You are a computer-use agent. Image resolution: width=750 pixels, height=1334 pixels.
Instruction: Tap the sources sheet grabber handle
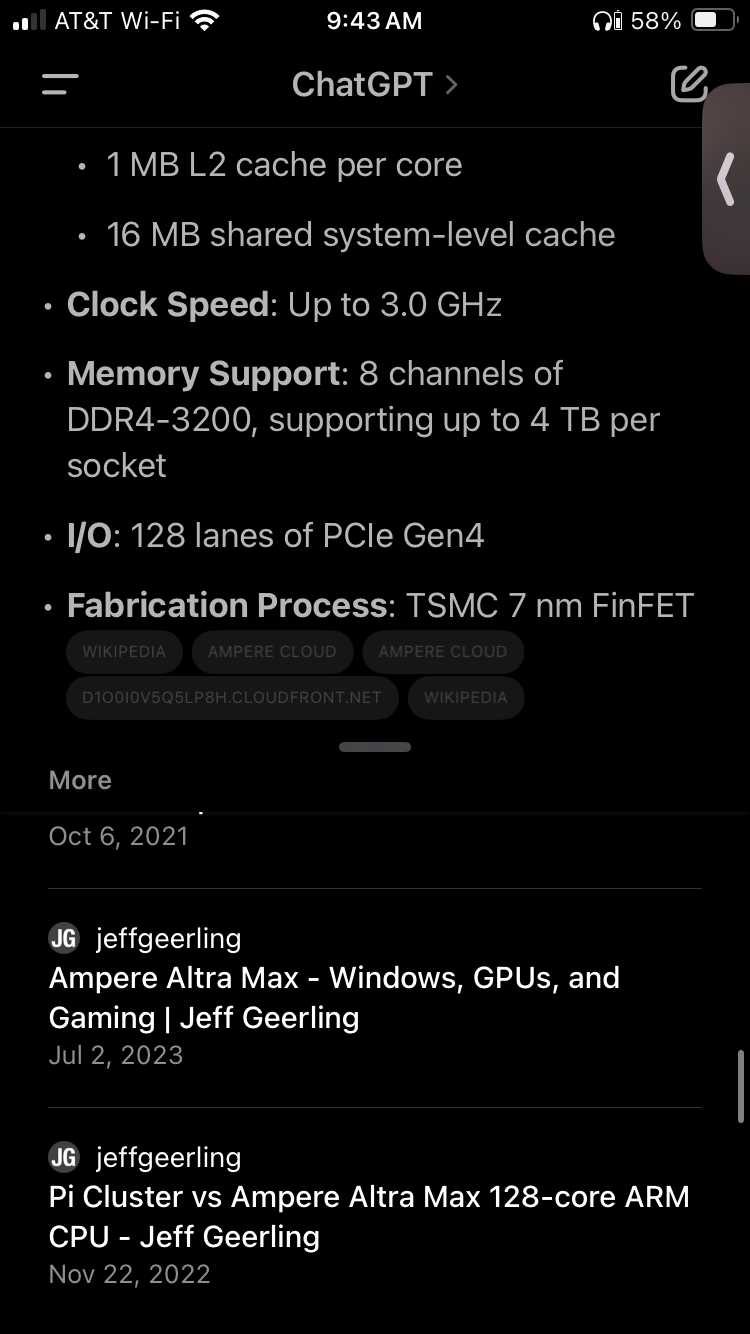375,746
